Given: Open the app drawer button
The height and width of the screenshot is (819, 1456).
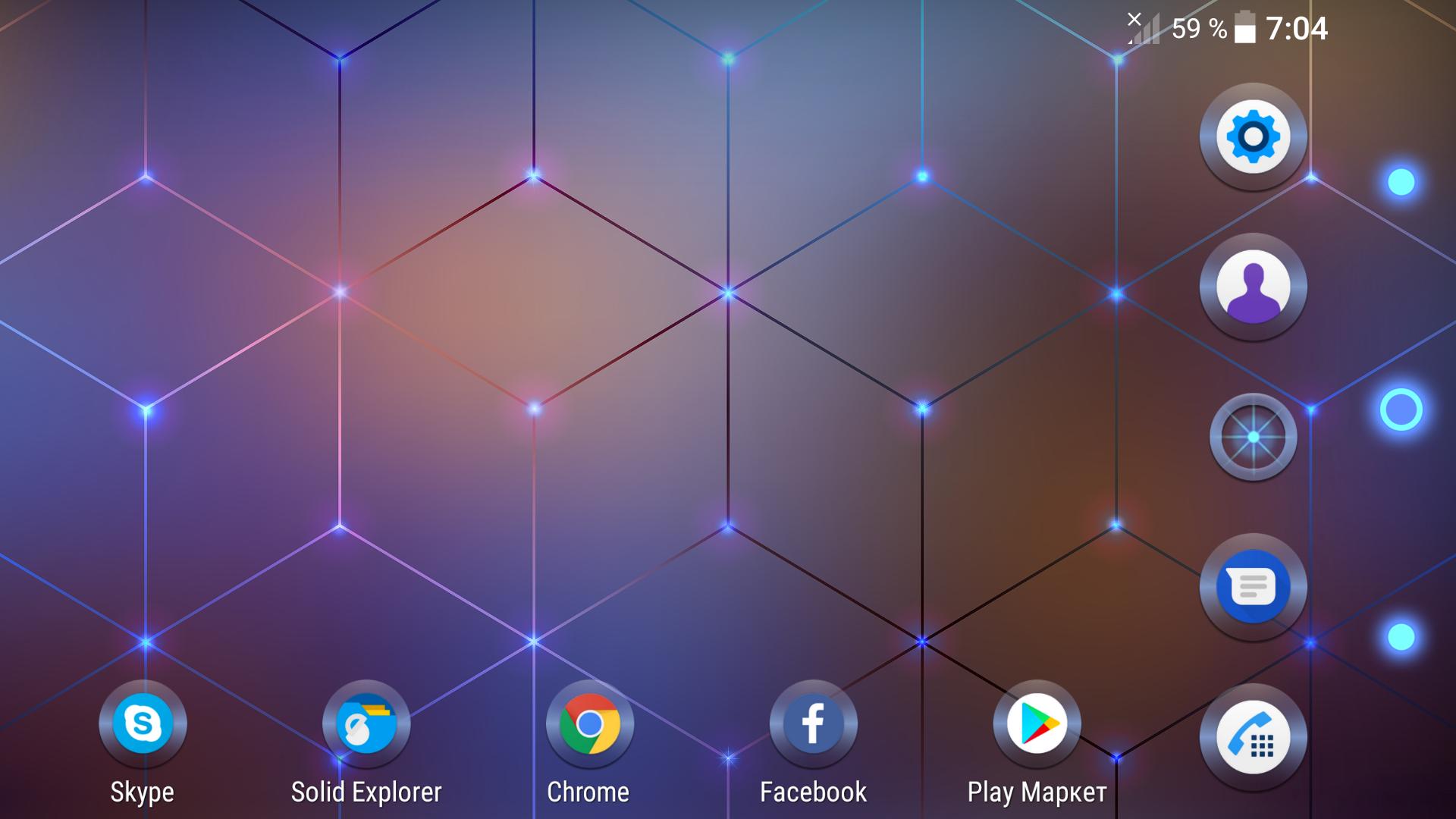Looking at the screenshot, I should tap(1253, 437).
